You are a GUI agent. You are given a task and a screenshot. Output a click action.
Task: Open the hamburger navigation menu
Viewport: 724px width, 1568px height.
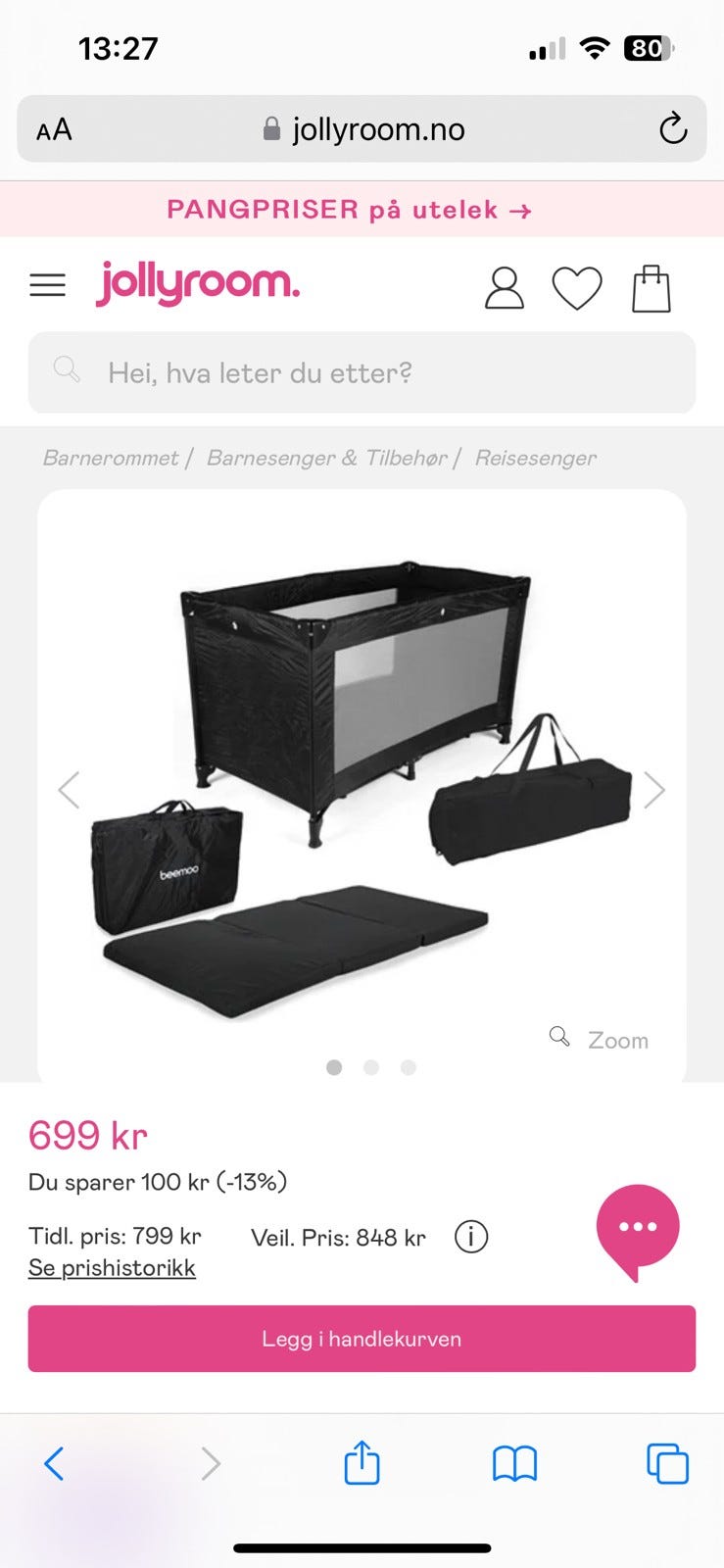[47, 284]
